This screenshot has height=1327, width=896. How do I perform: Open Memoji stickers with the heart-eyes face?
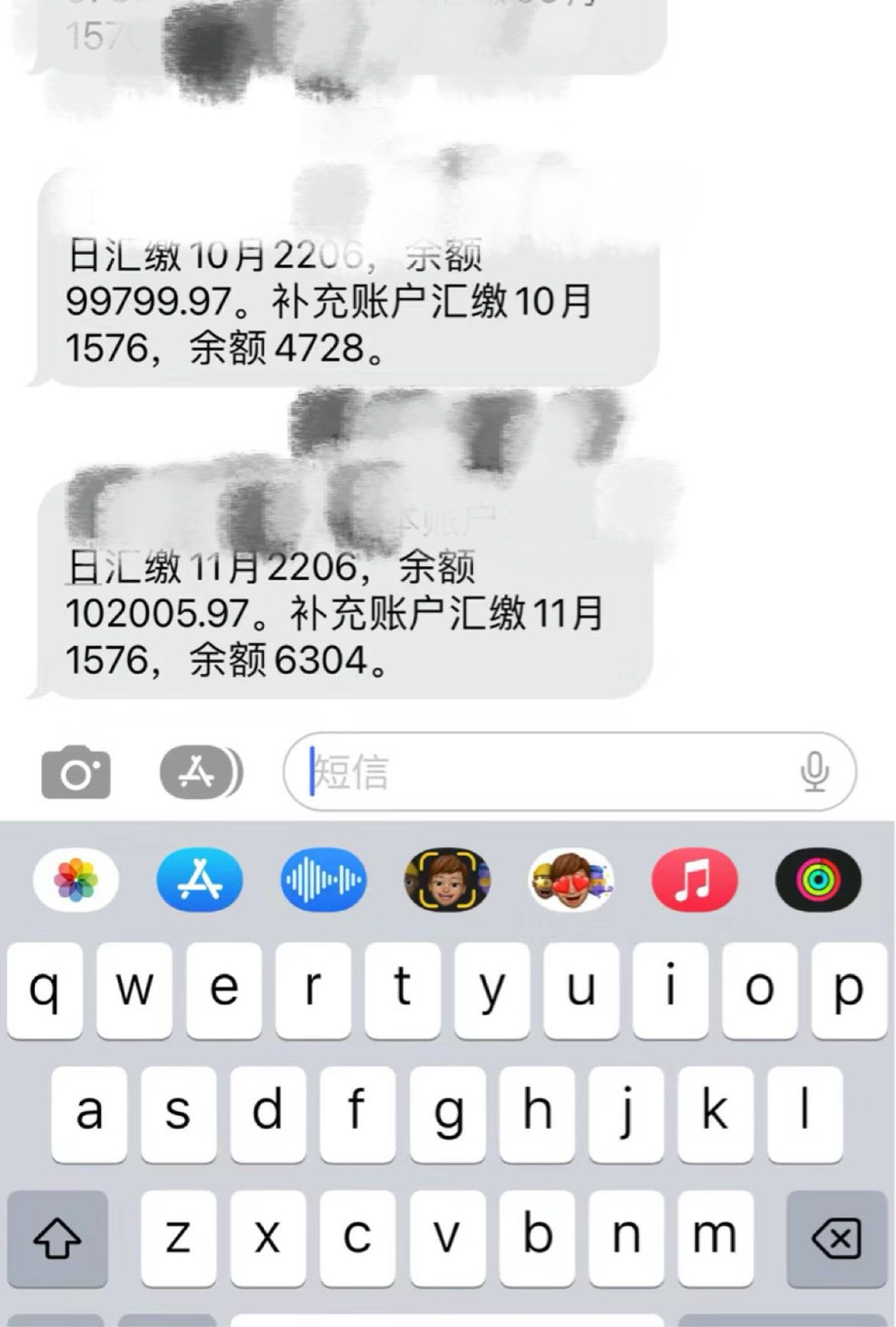point(571,880)
